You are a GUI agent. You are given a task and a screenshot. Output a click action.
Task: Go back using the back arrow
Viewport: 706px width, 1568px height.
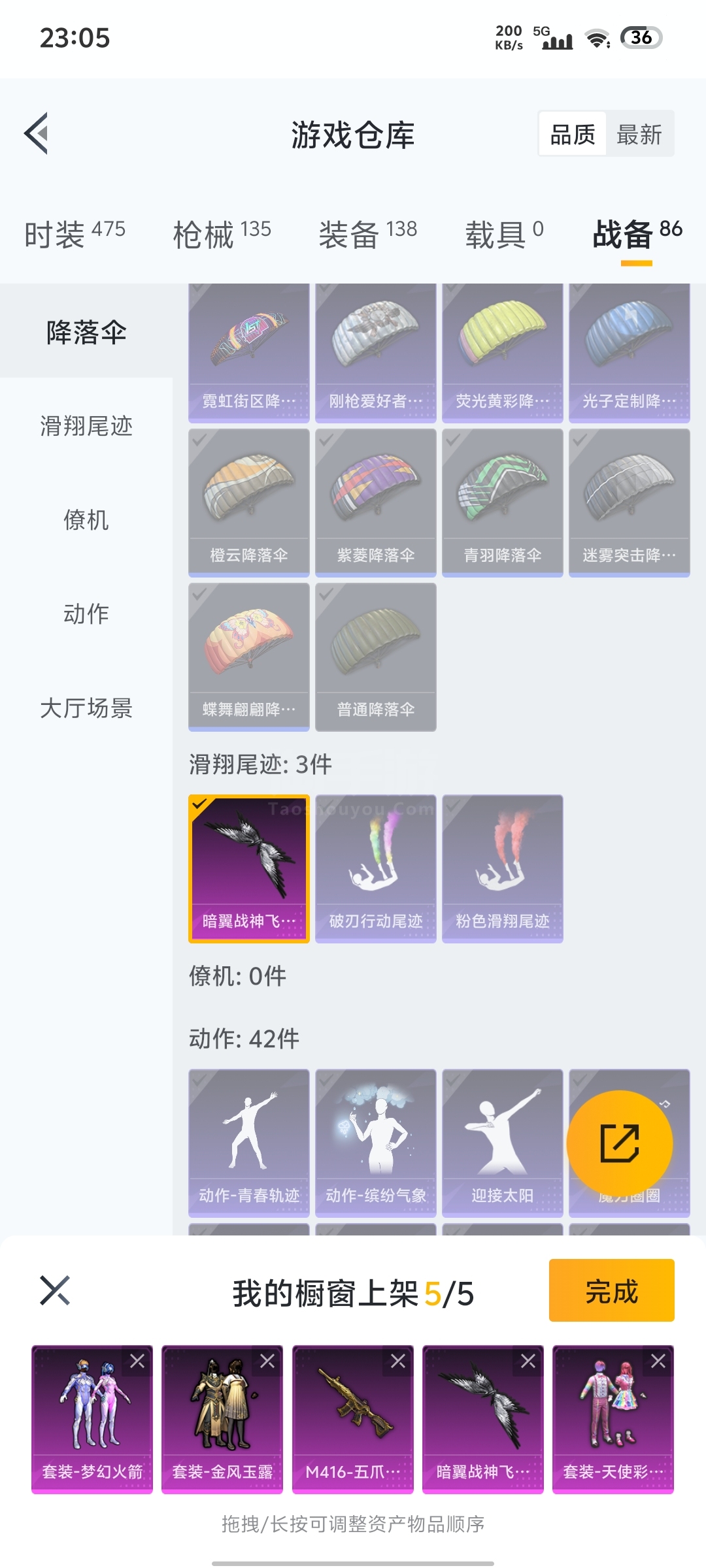pos(37,133)
